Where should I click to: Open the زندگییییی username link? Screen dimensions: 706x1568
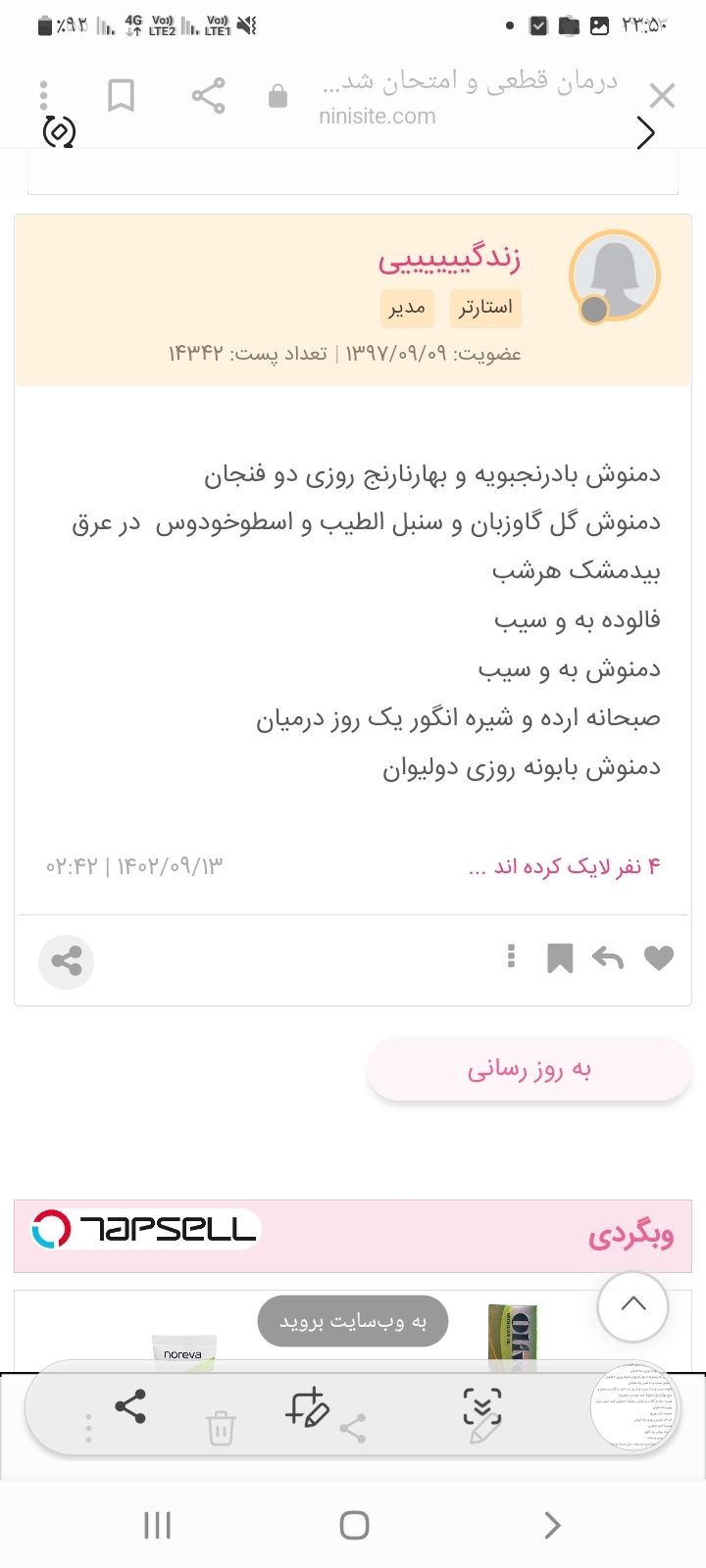(x=449, y=257)
